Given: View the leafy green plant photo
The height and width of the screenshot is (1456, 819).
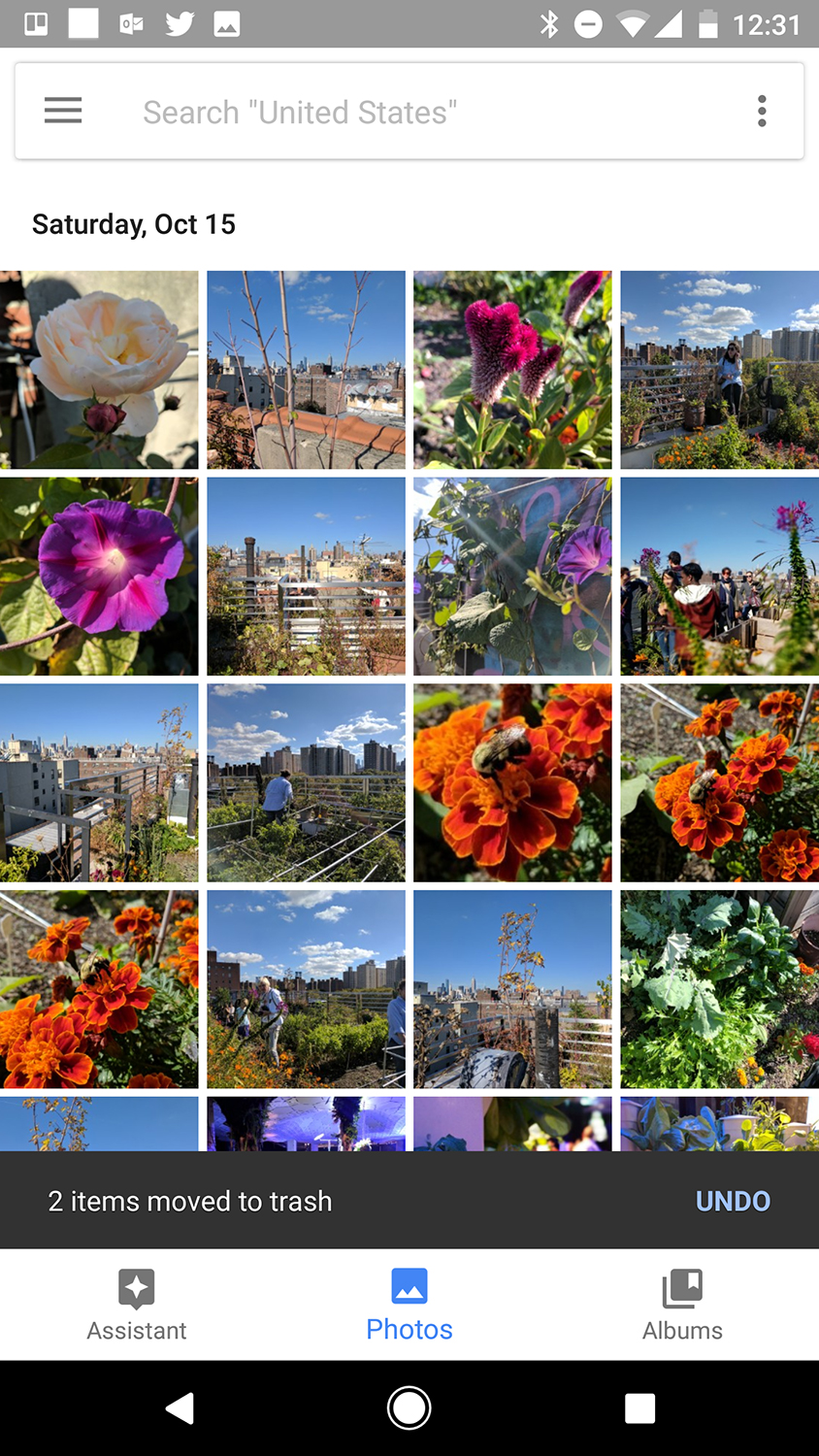Looking at the screenshot, I should (x=719, y=989).
